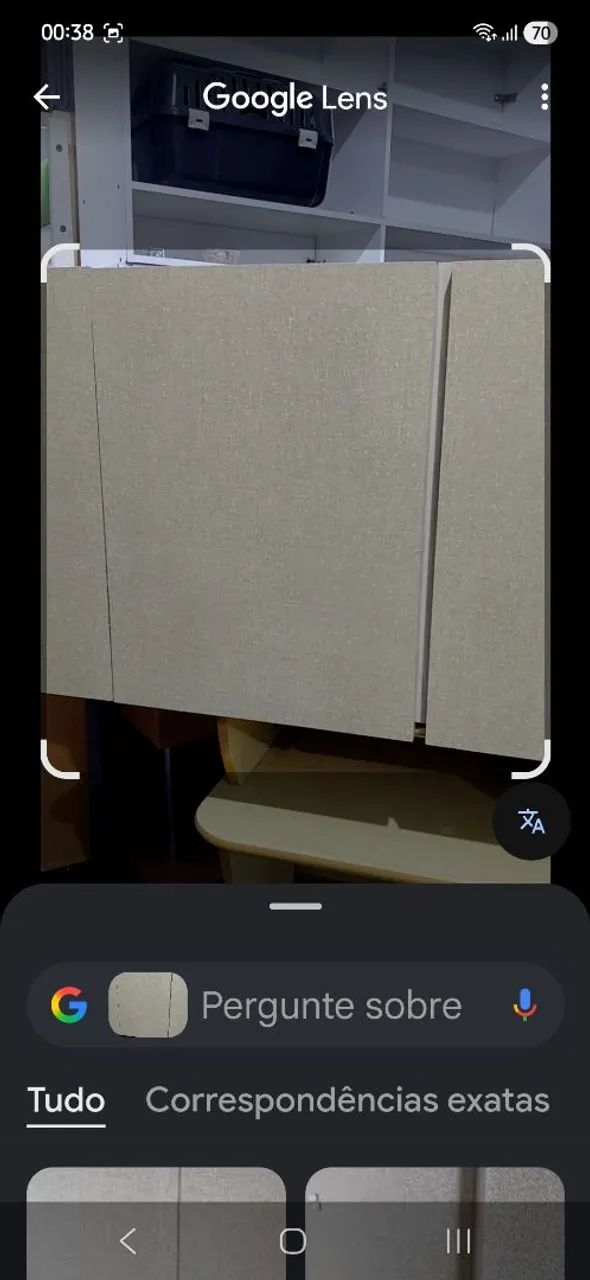Go to the system home screen

(x=293, y=1241)
